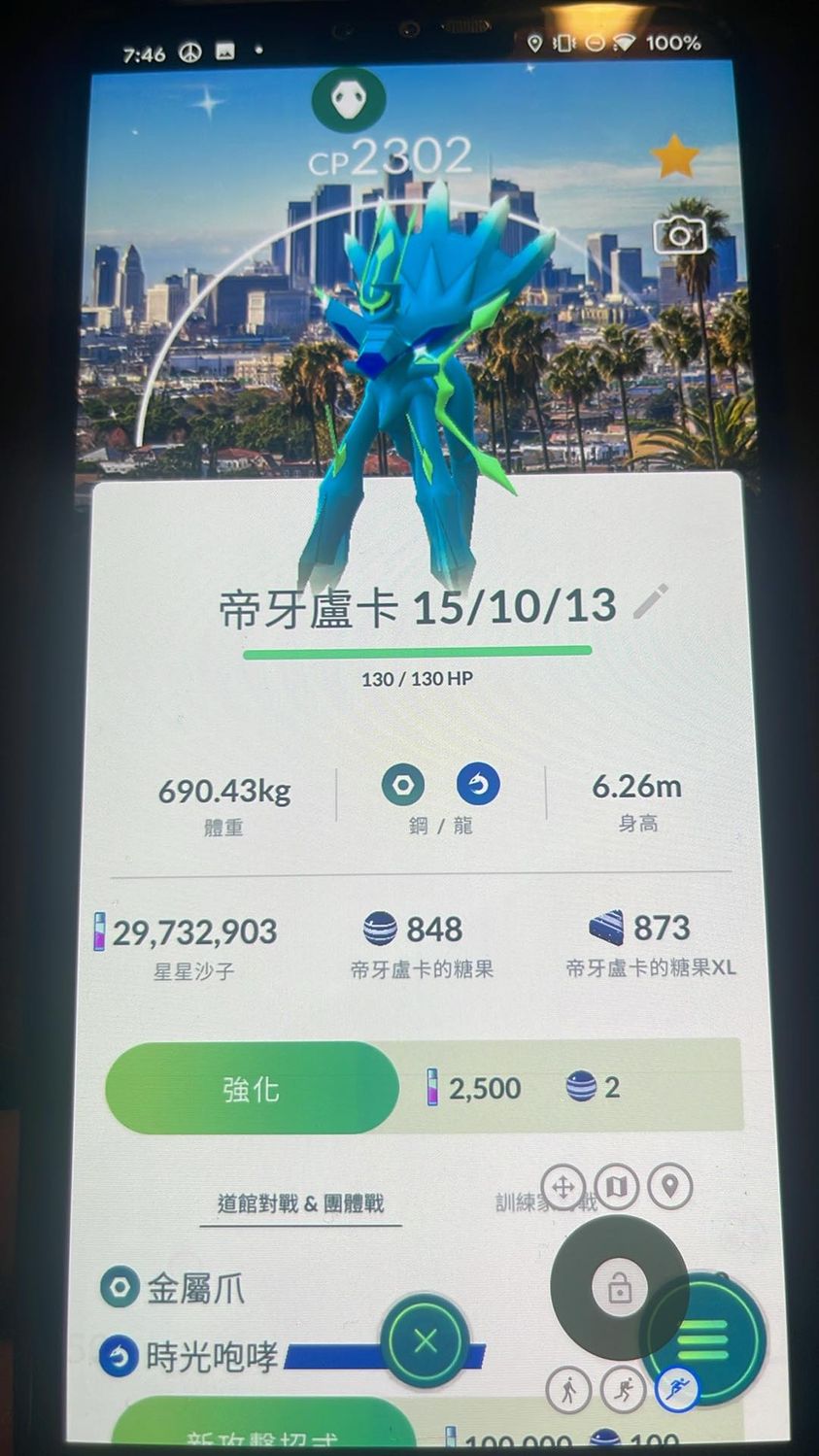Screen dimensions: 819x1456
Task: Select the fastest sprint speed mode
Action: [677, 1389]
